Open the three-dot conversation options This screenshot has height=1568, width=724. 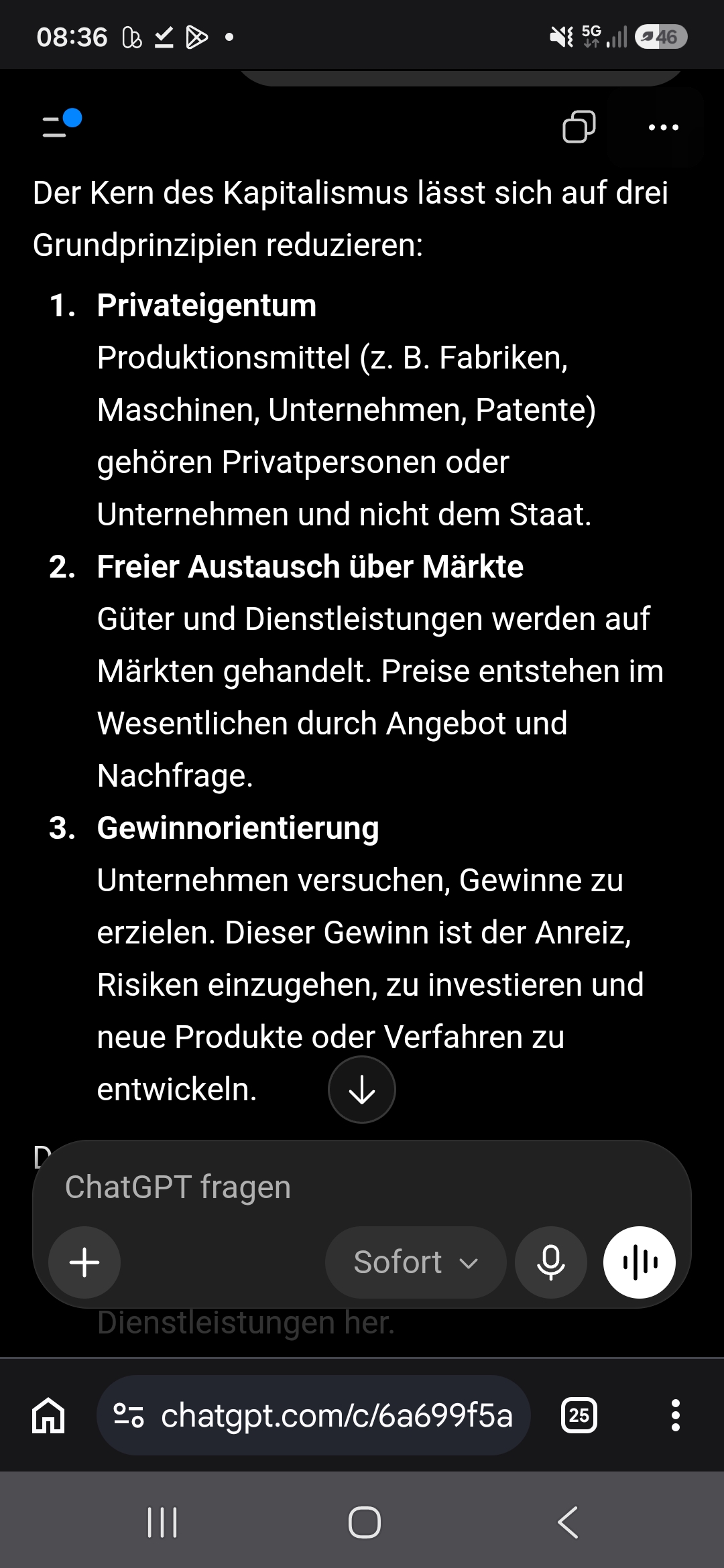(x=664, y=127)
